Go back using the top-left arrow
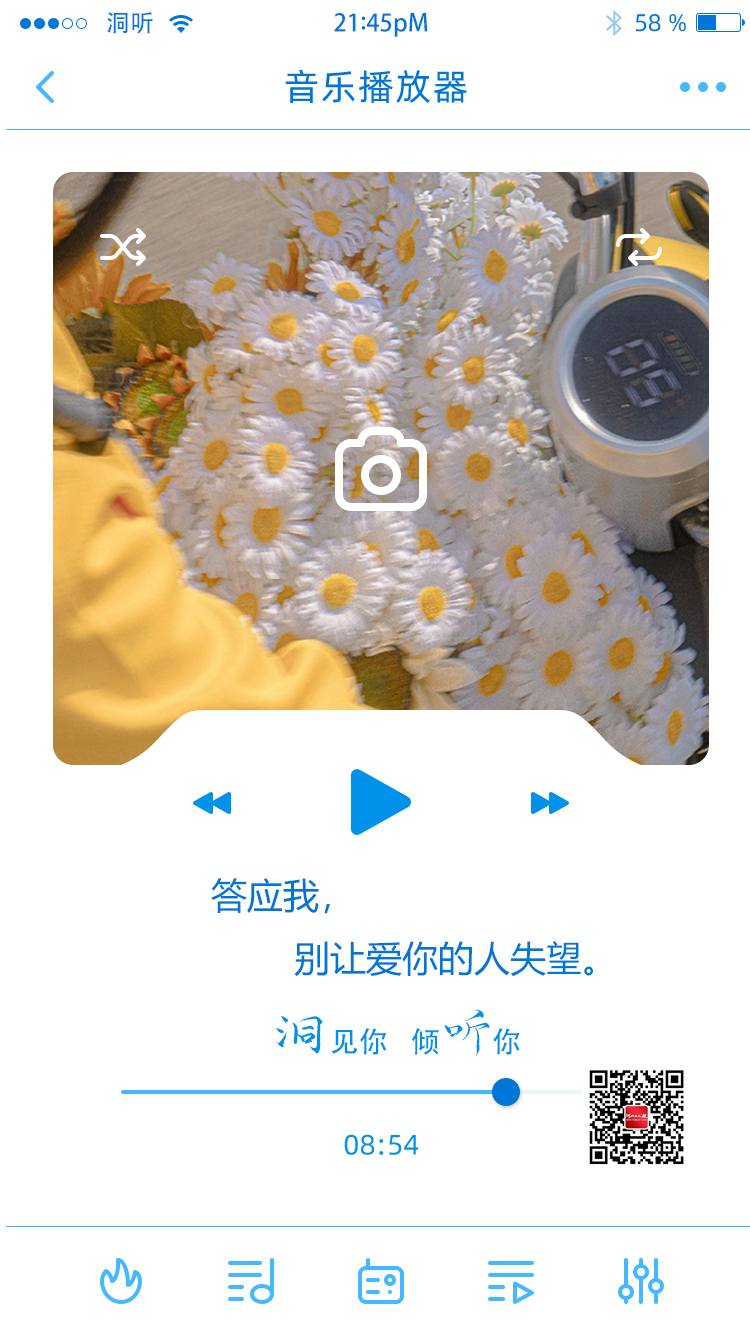The width and height of the screenshot is (750, 1334). [x=45, y=87]
